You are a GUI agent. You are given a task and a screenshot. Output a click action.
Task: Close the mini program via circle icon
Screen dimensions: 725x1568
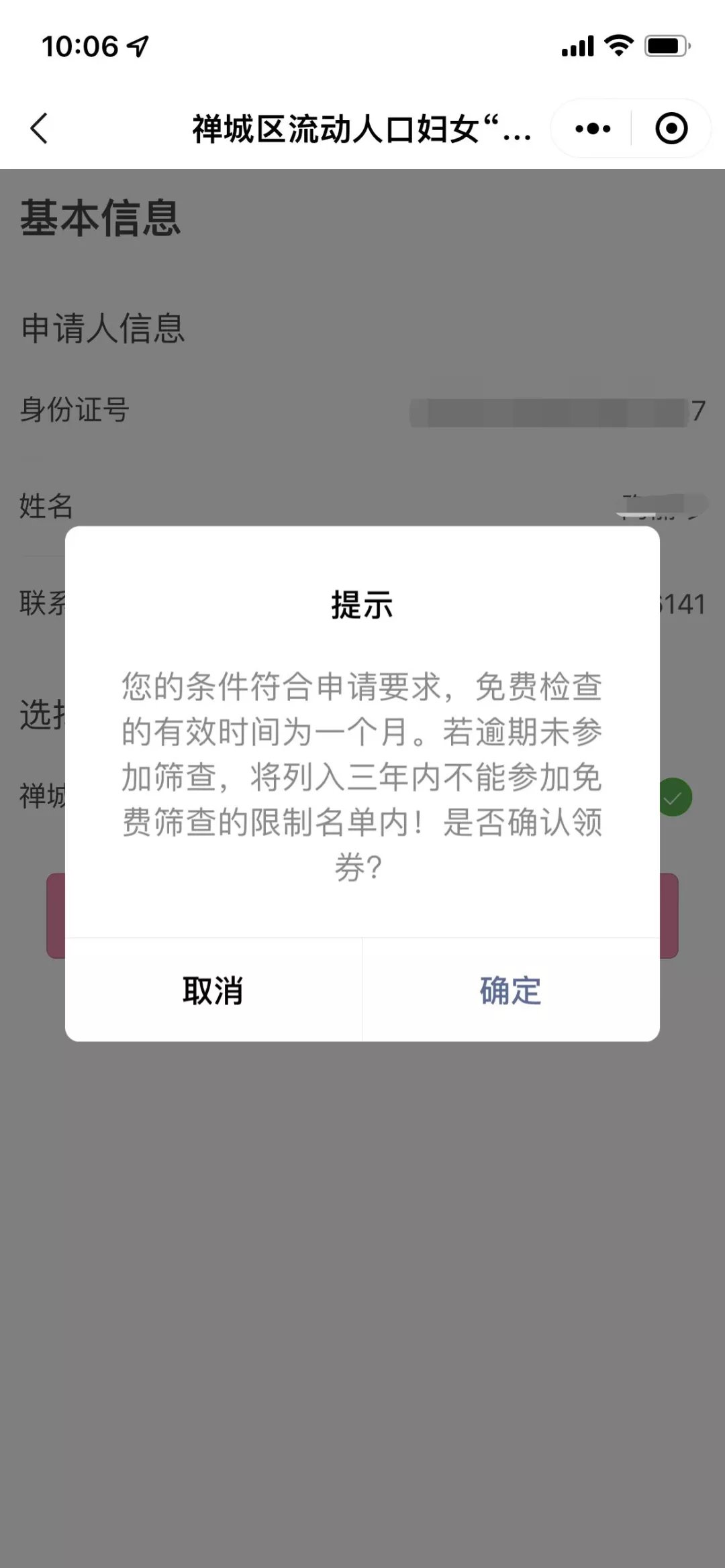coord(671,128)
